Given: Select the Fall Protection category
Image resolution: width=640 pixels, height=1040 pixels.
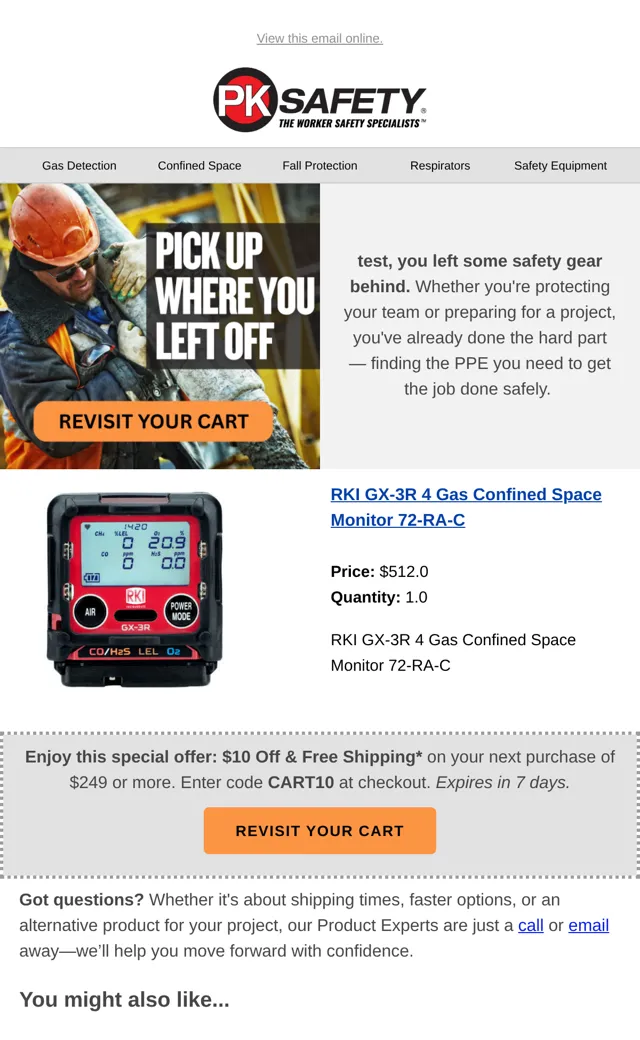Looking at the screenshot, I should pos(320,166).
